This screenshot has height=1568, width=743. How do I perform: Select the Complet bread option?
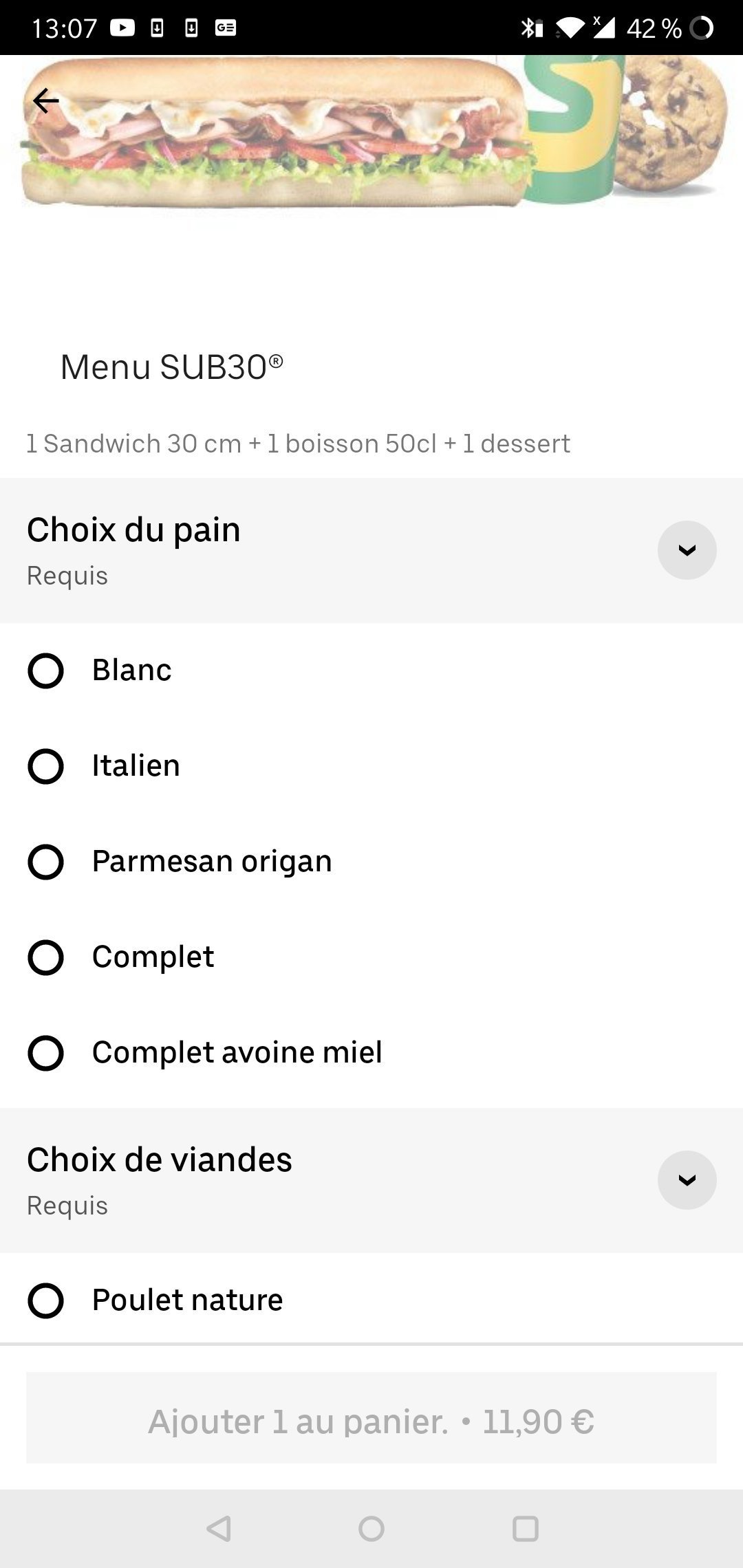371,957
